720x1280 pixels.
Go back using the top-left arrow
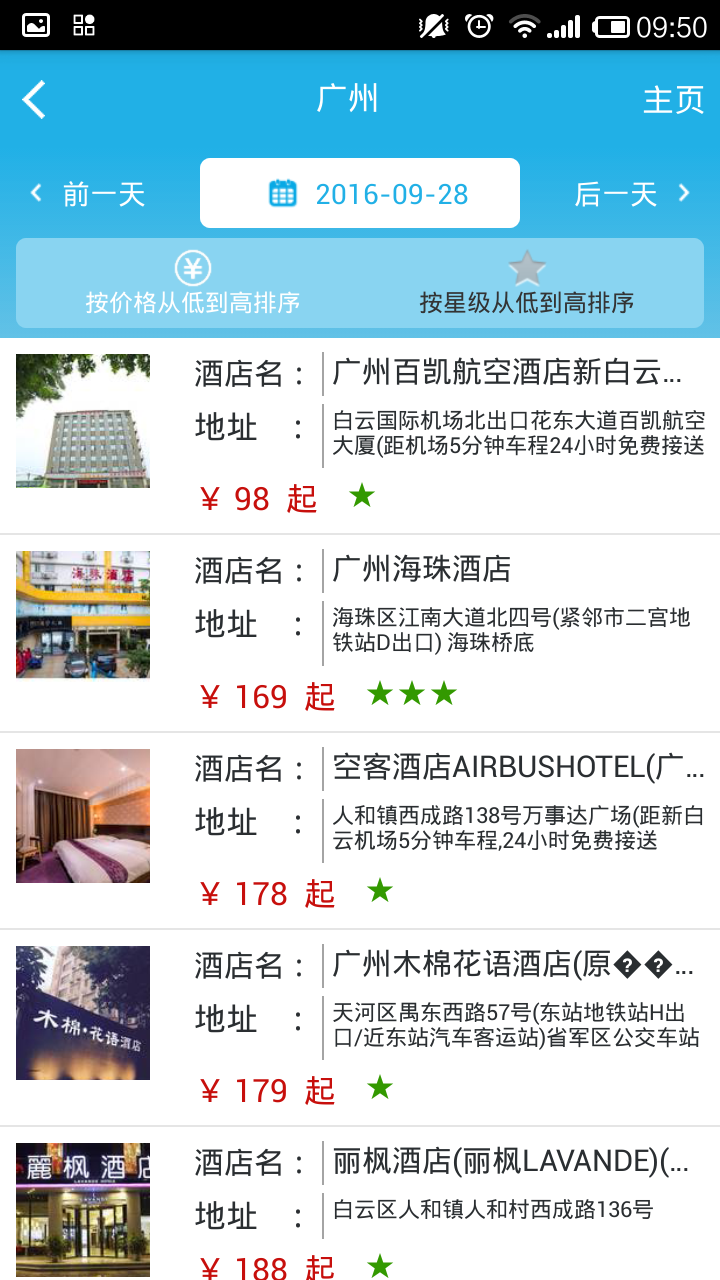click(x=35, y=100)
